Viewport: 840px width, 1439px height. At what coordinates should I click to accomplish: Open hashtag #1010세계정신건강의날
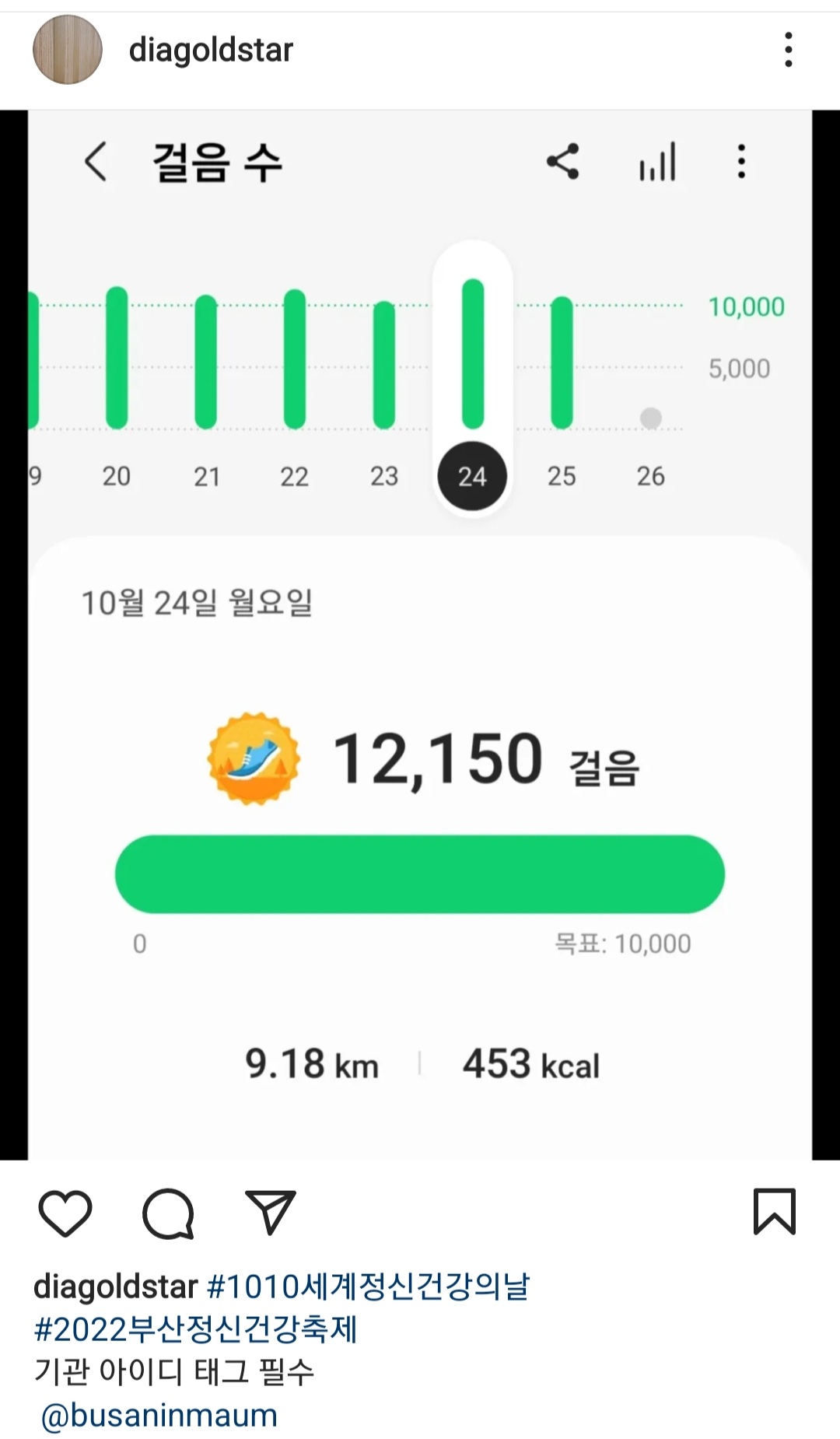click(x=368, y=1287)
